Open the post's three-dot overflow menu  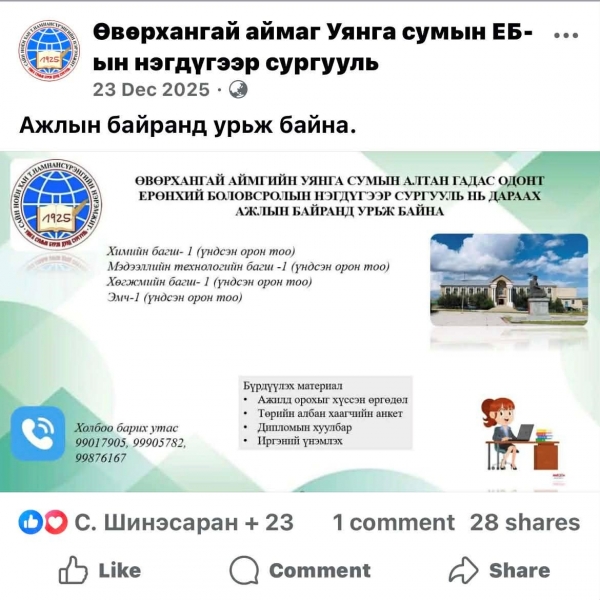564,35
